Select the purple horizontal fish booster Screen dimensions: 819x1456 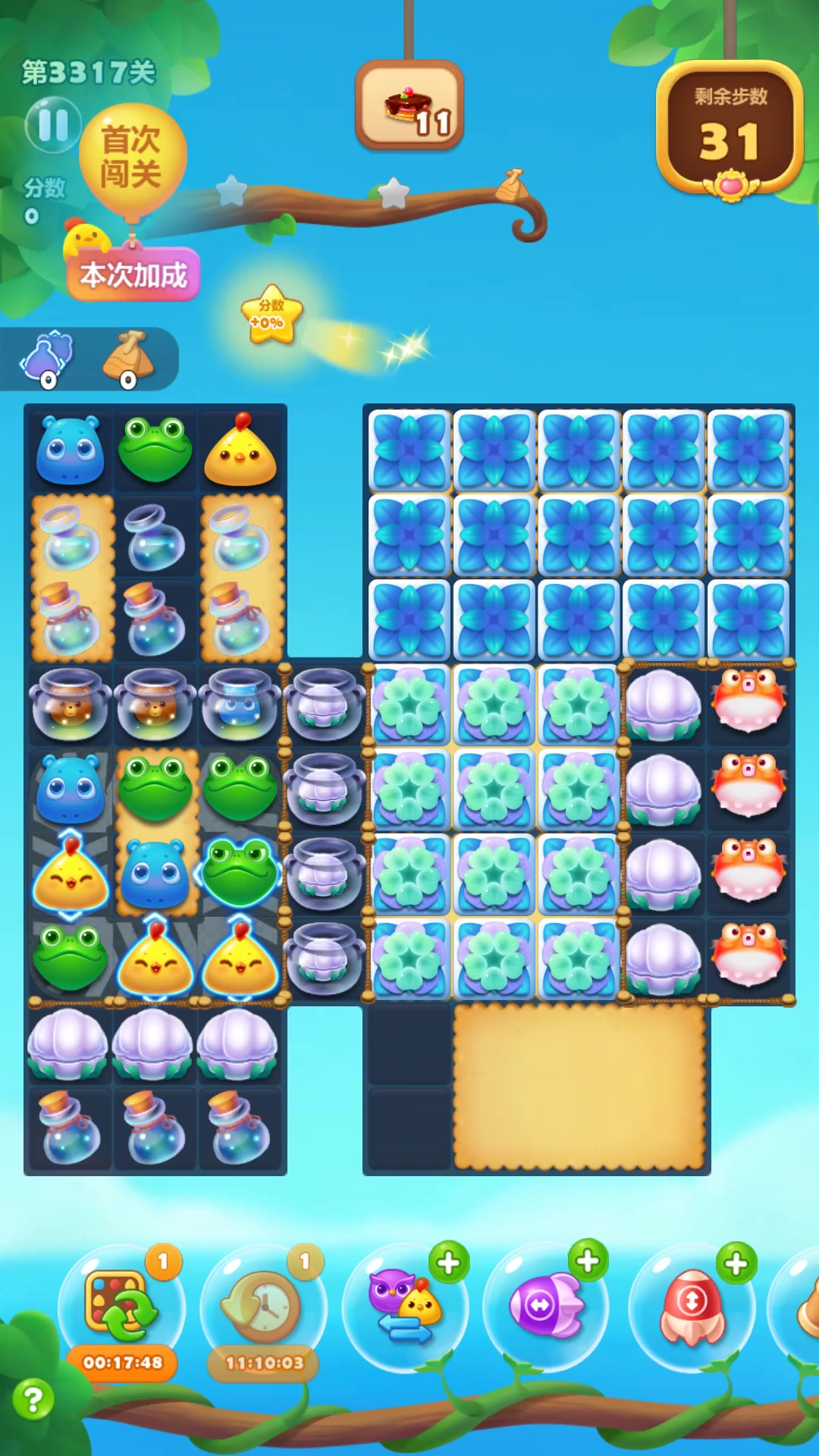pos(546,1307)
